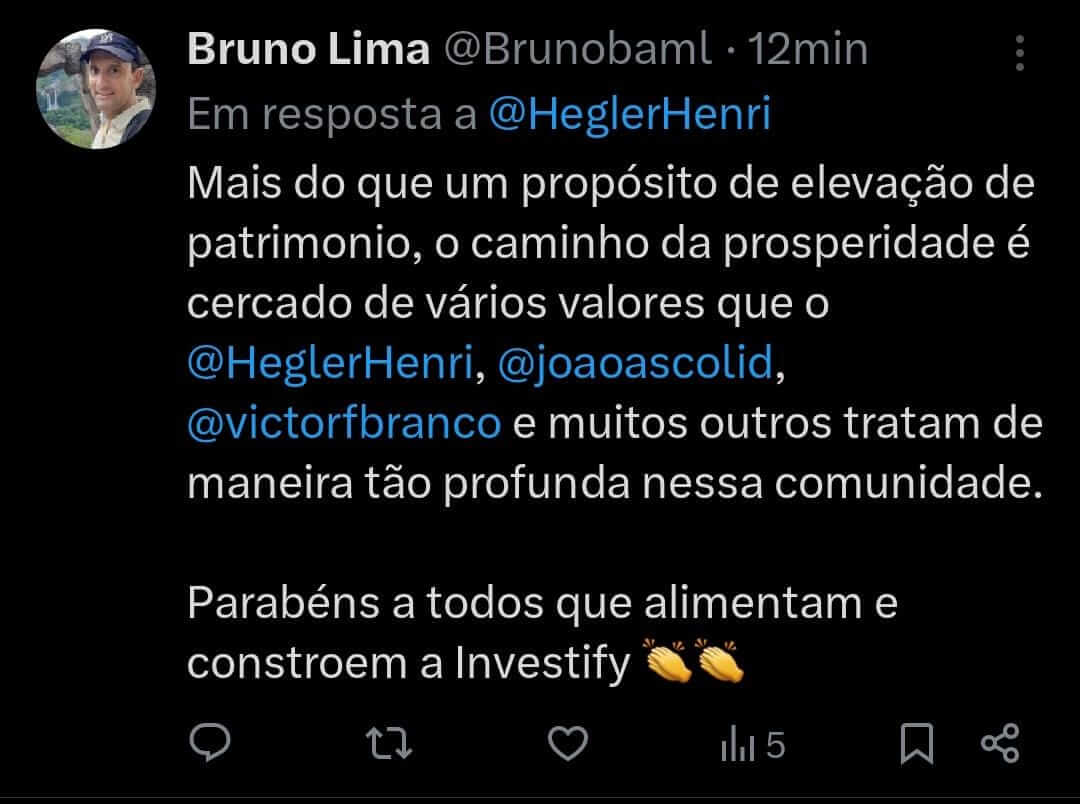Open the Bruno Lima display name

(x=309, y=50)
